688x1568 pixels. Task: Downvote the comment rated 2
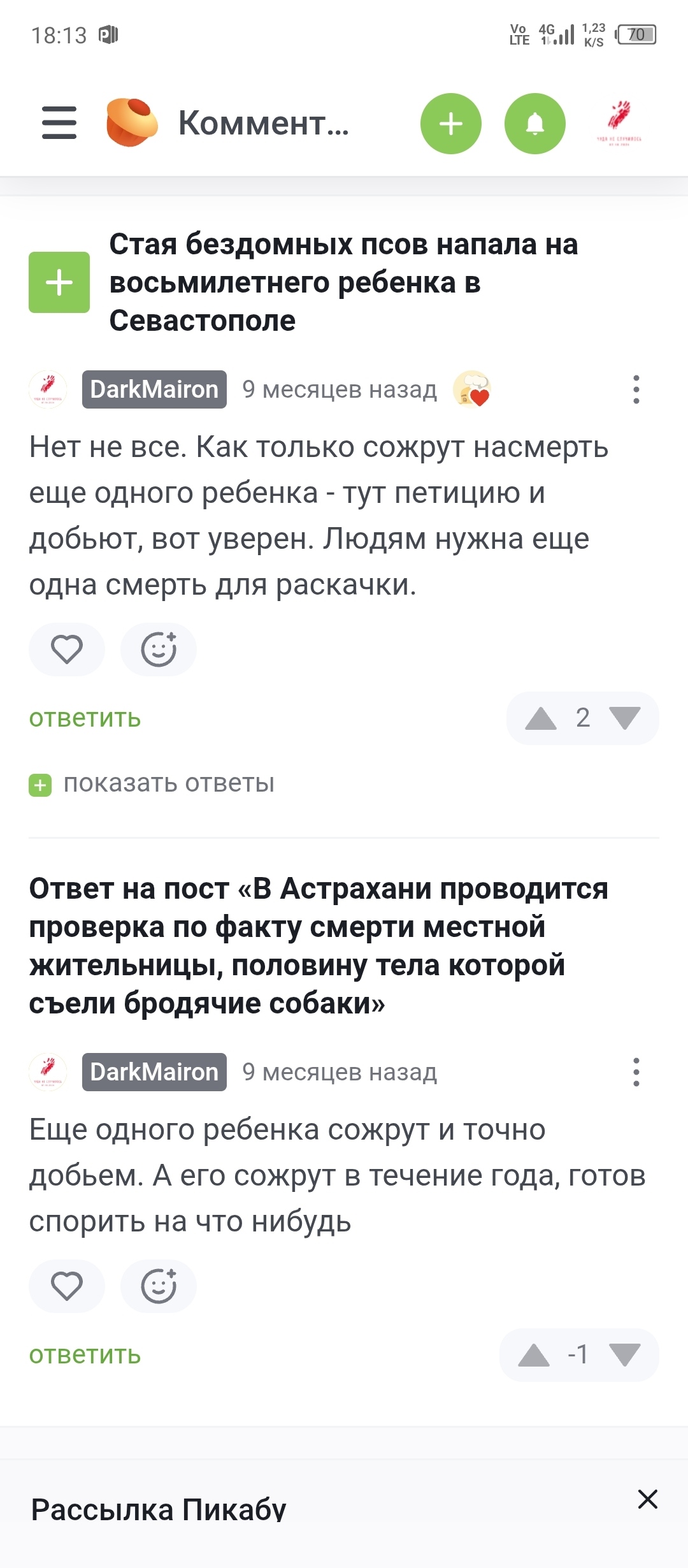(625, 718)
